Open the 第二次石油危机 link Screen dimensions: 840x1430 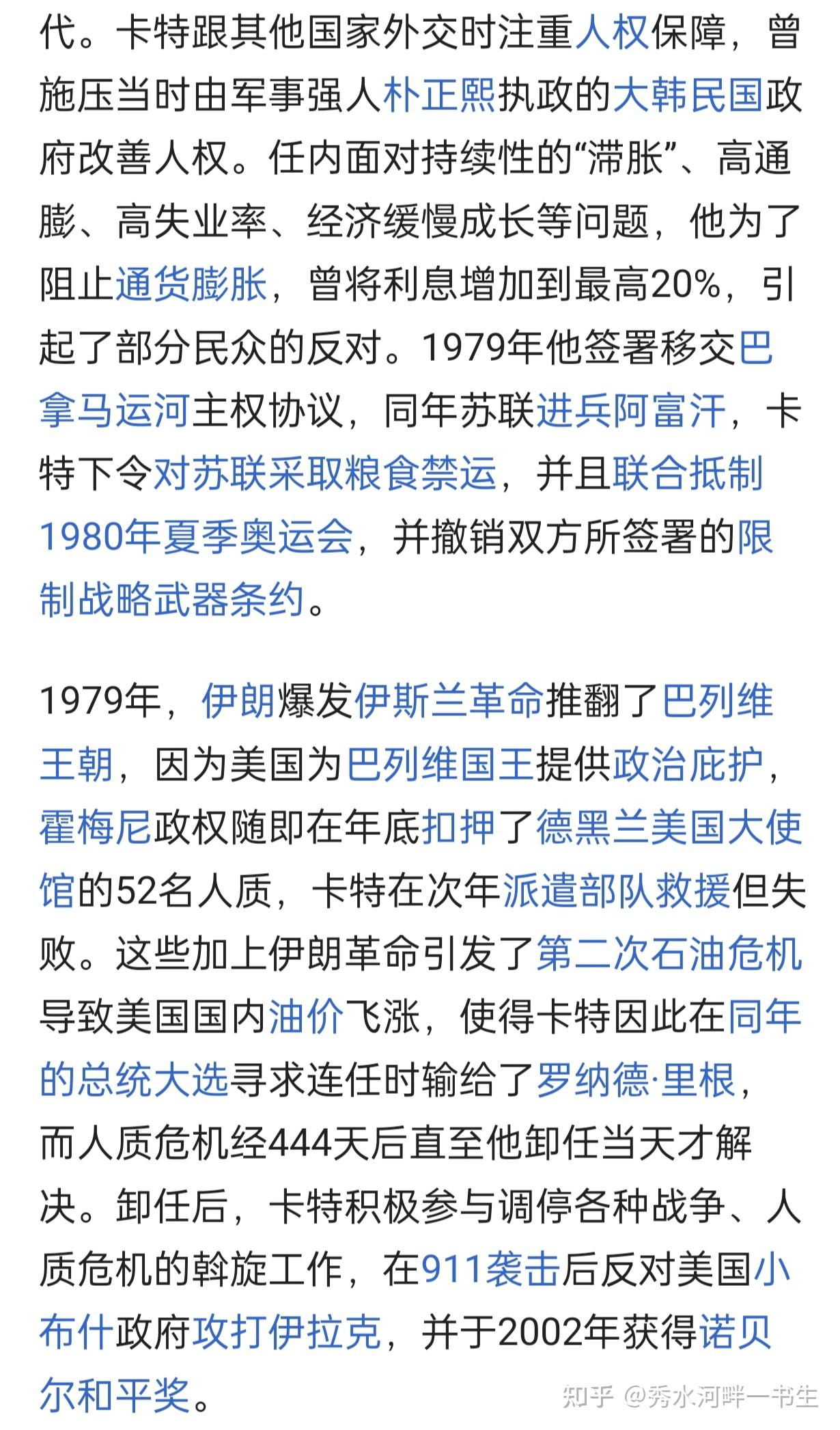click(x=669, y=954)
